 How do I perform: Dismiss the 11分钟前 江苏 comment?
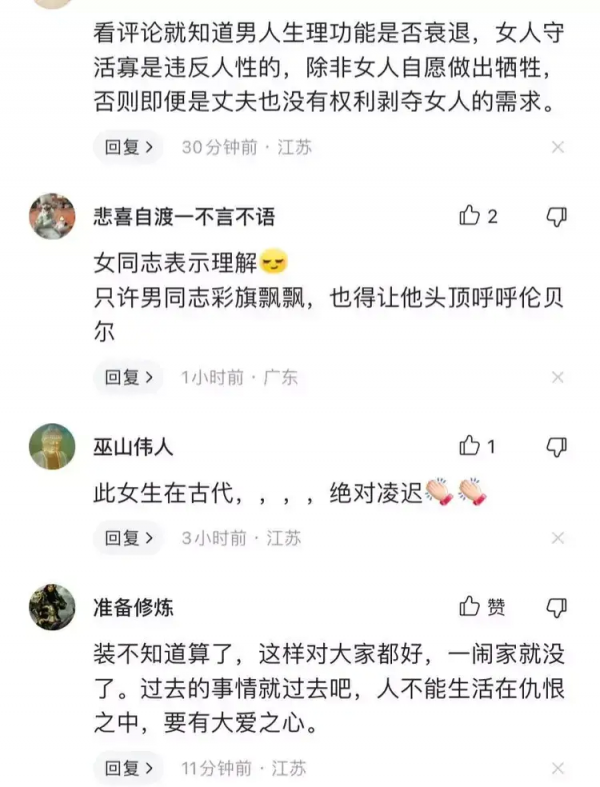pyautogui.click(x=558, y=768)
